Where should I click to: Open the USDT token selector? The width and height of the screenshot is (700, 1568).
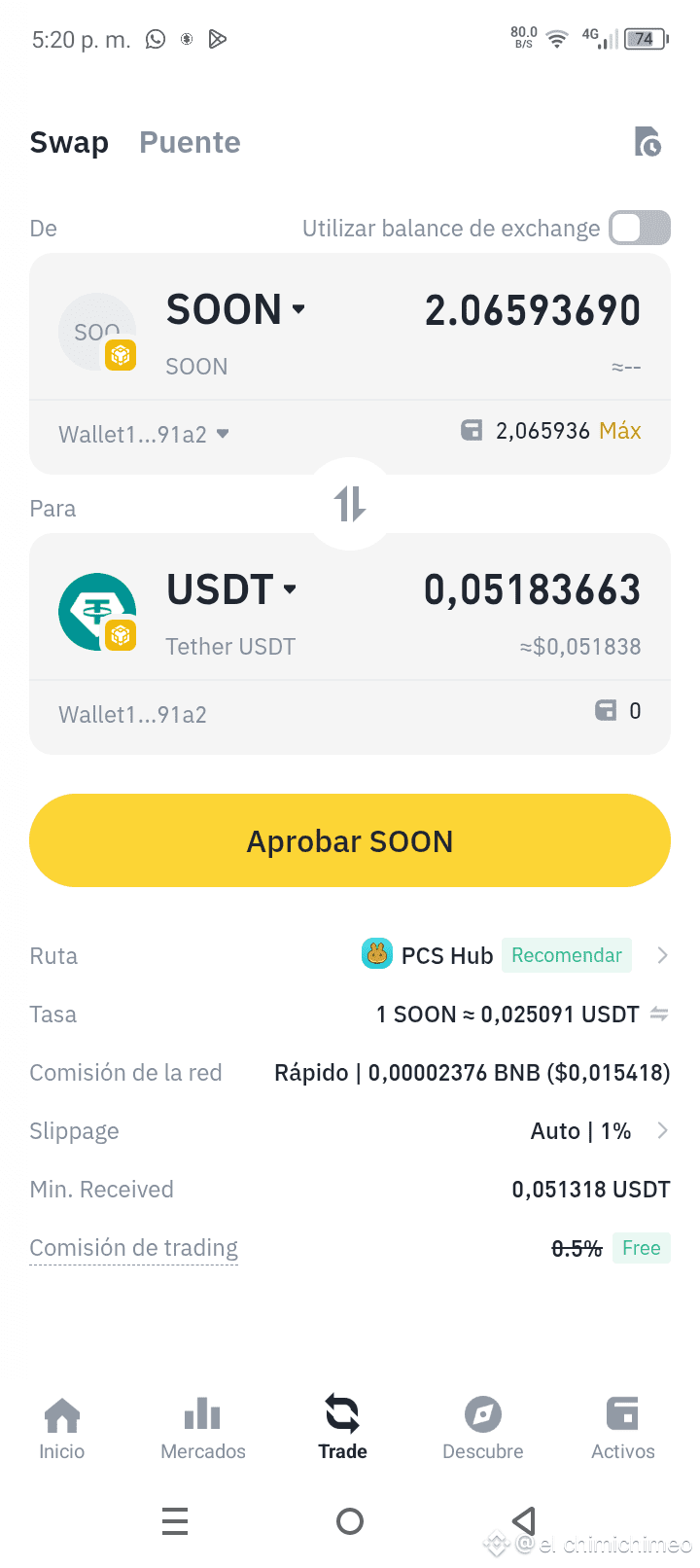231,590
